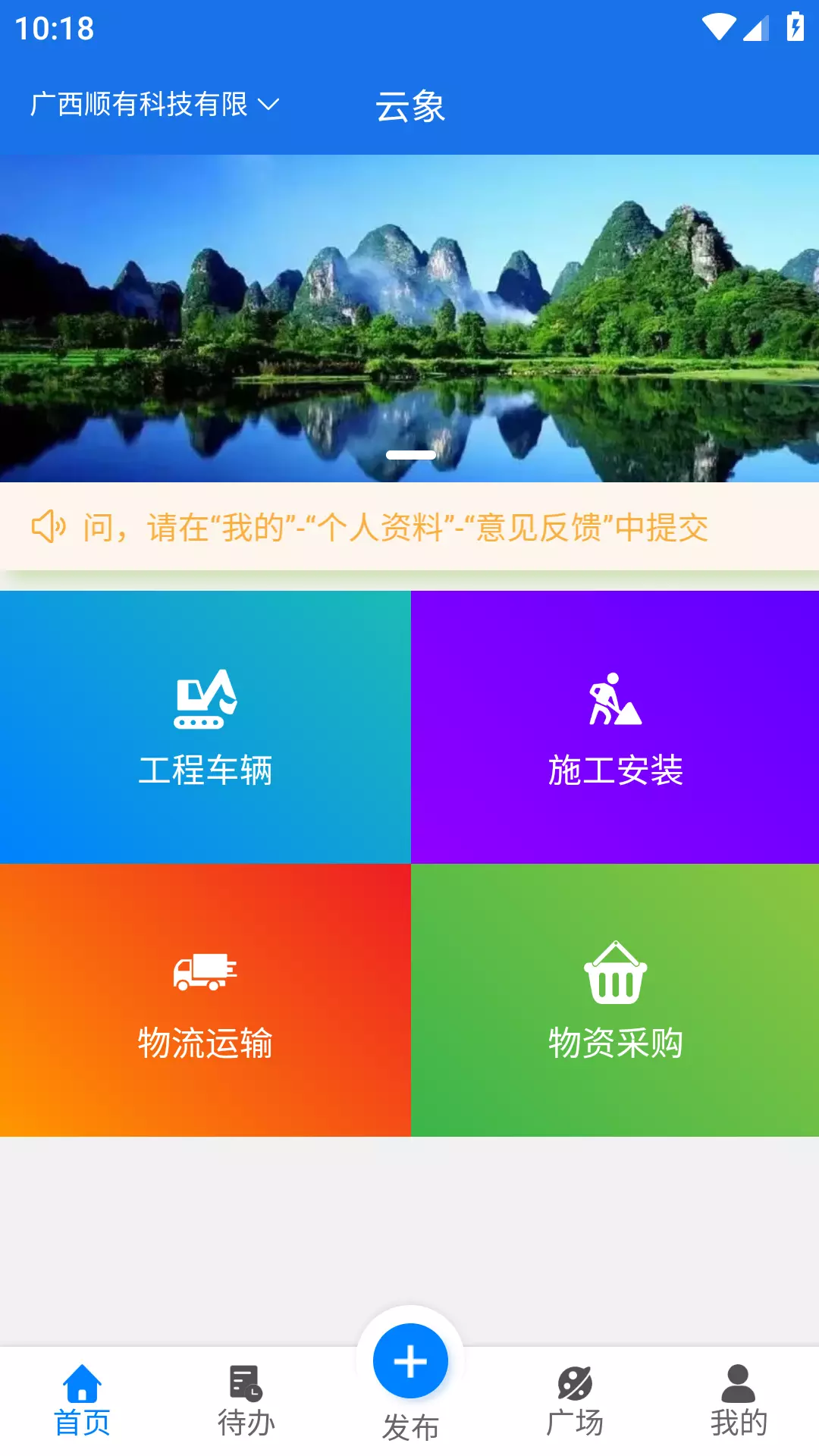The image size is (819, 1456).
Task: Switch to the 广场 tab
Action: [x=574, y=1401]
